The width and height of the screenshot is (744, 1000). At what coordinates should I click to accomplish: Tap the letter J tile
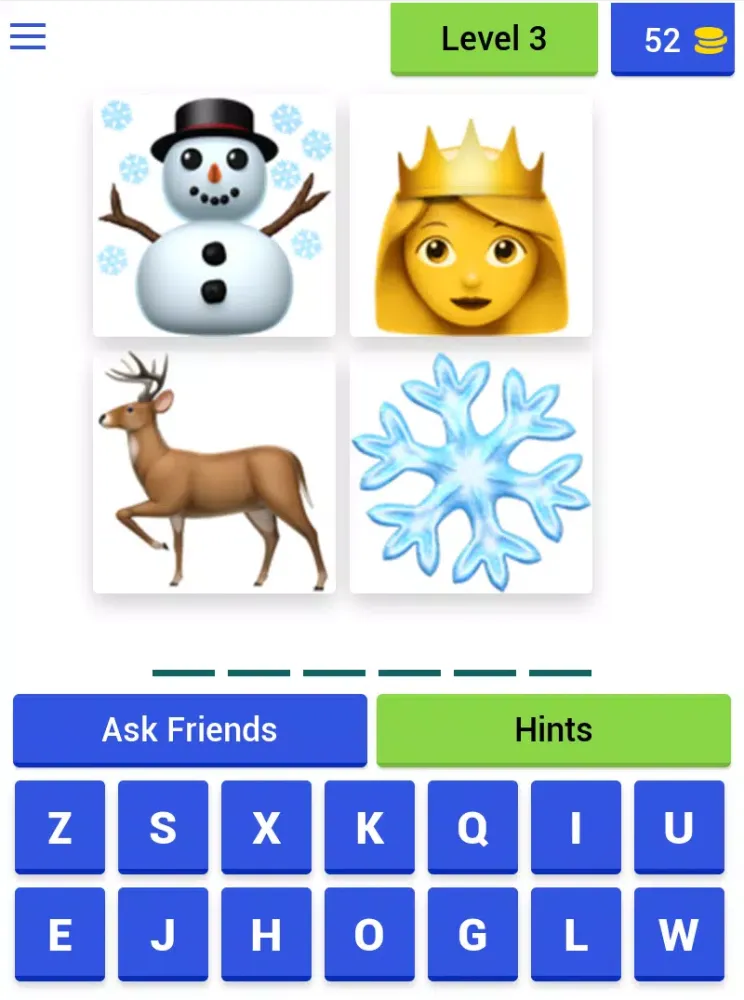tap(163, 934)
